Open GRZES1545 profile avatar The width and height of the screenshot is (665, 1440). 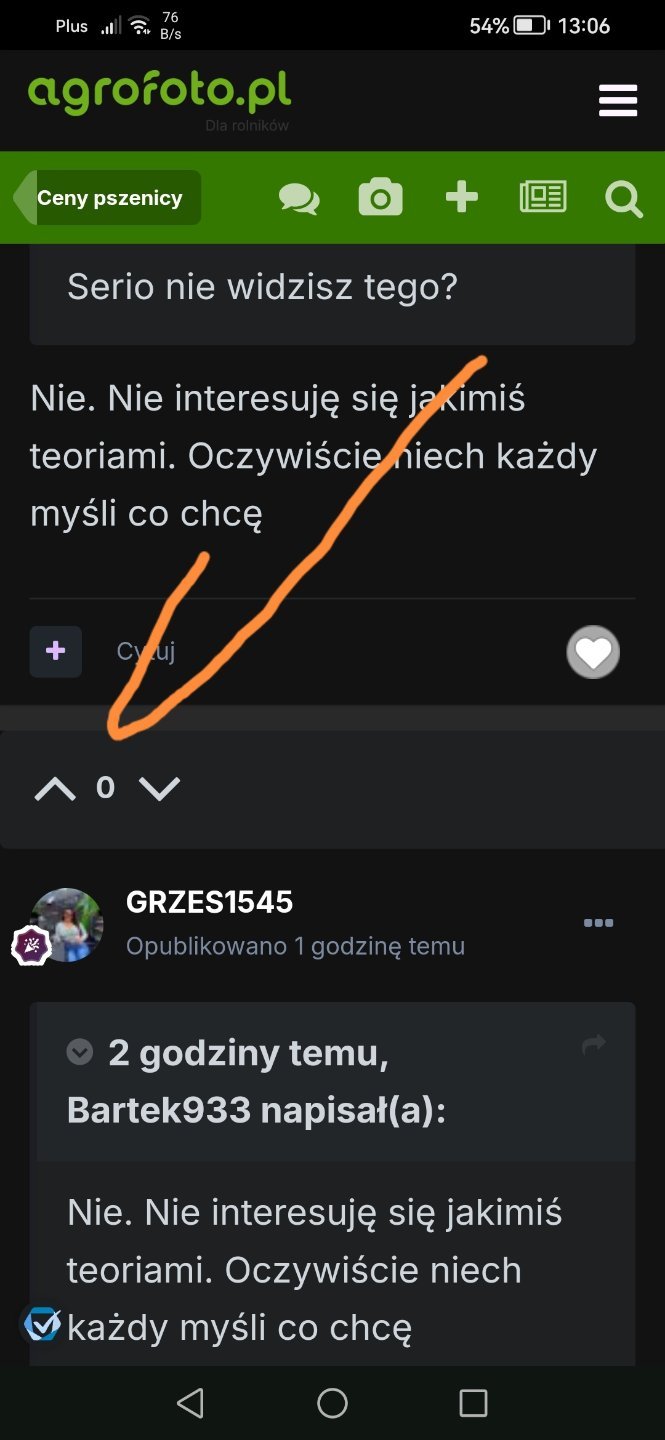click(66, 925)
